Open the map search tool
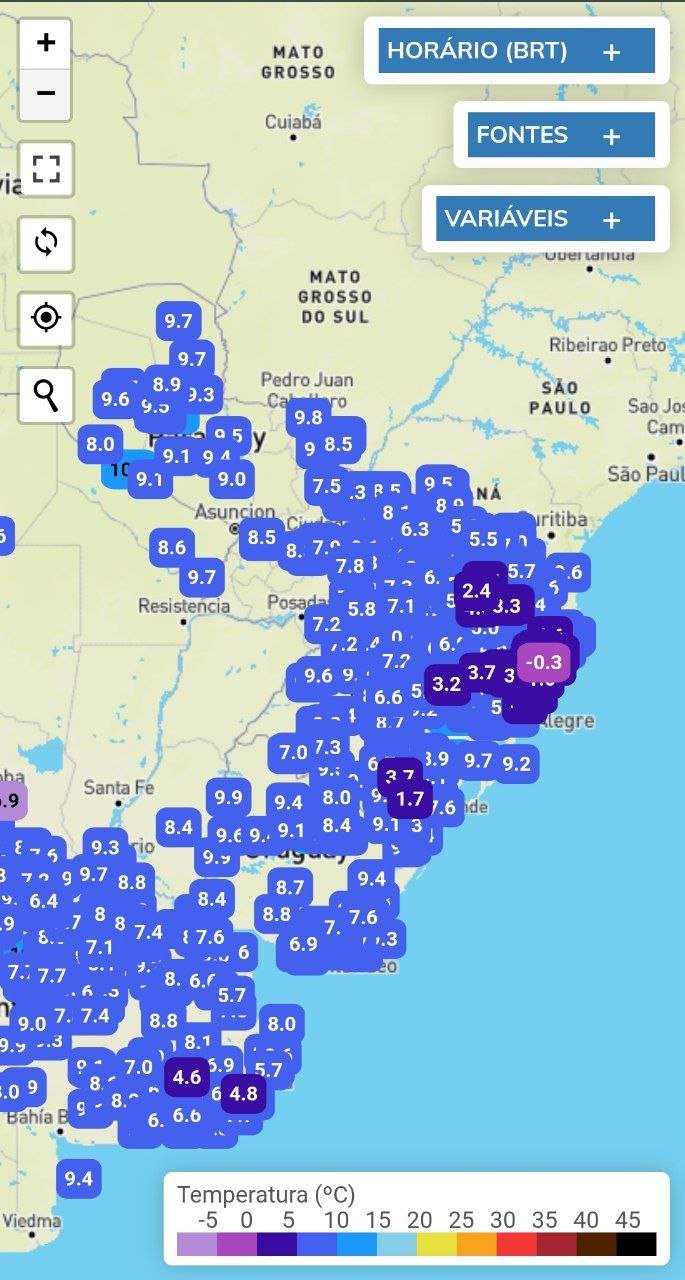This screenshot has width=685, height=1280. click(46, 395)
